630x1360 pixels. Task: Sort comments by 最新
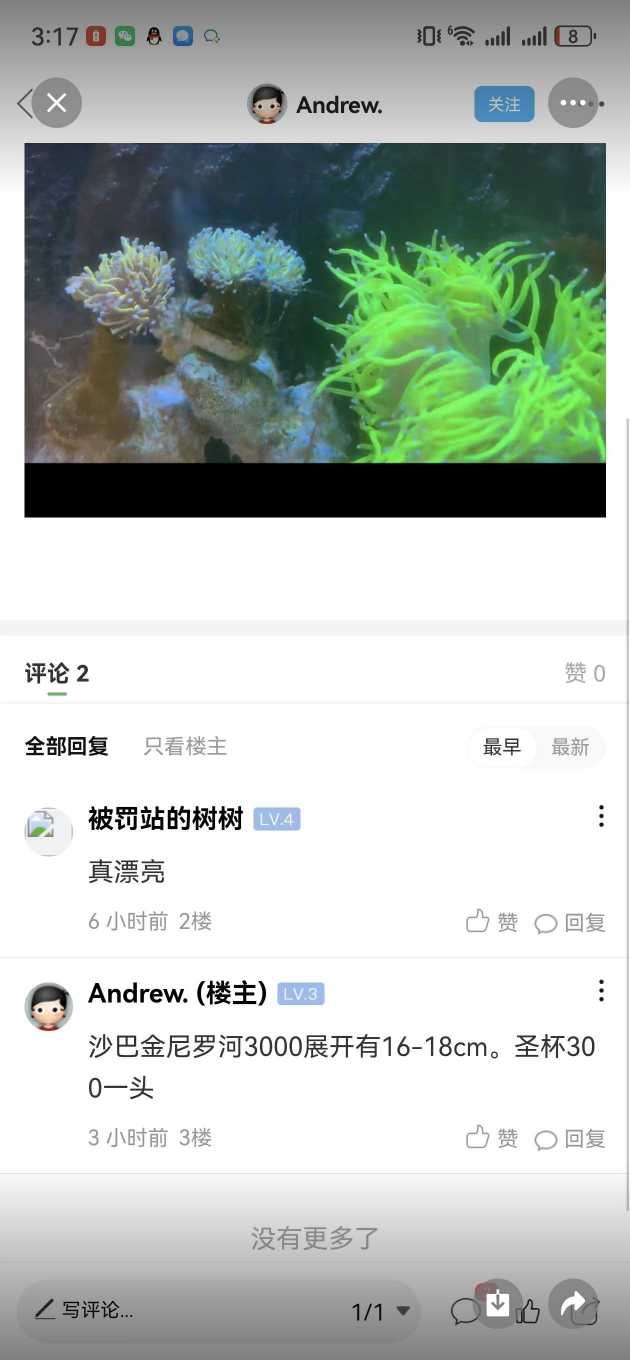point(570,747)
